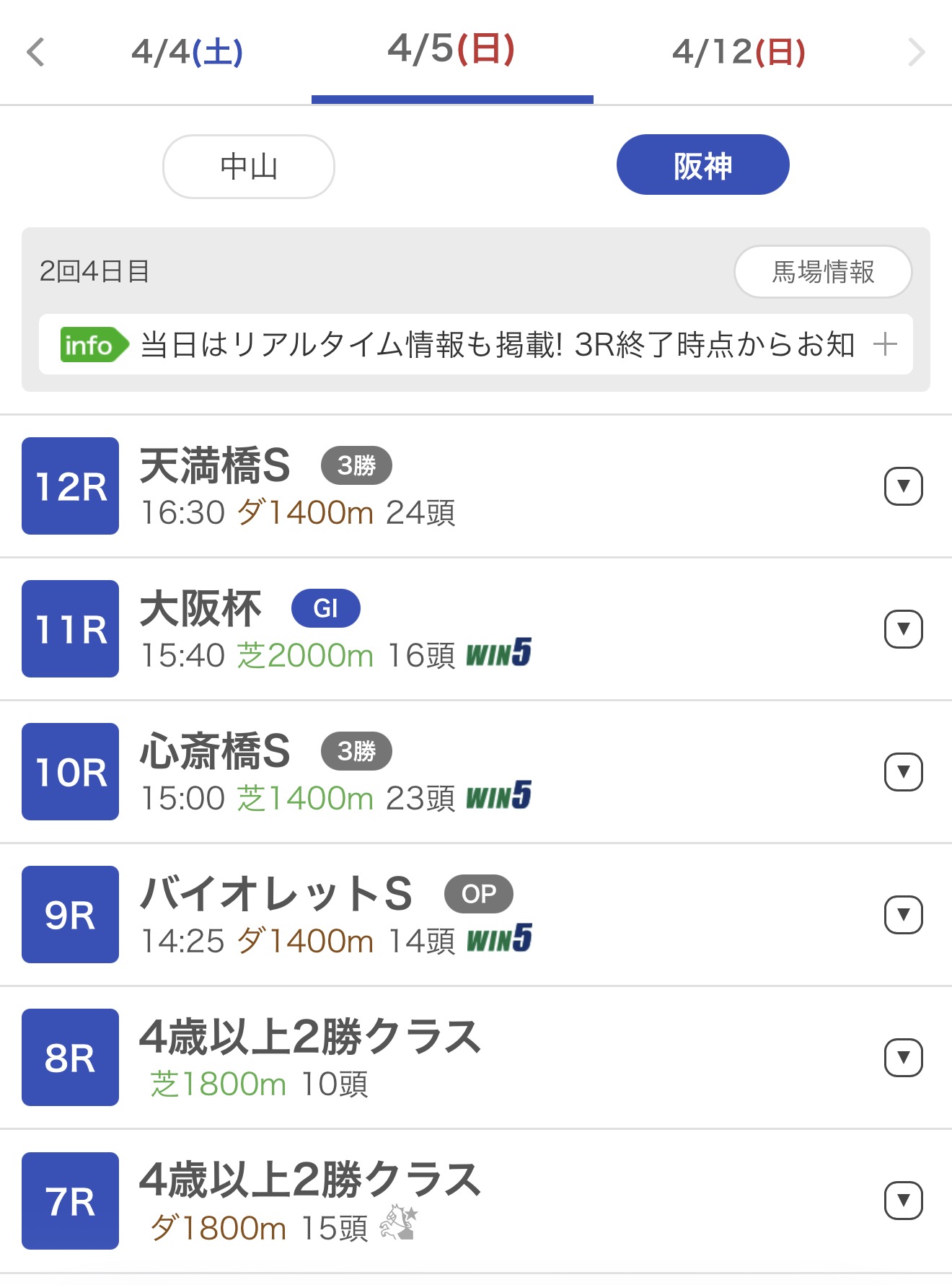Expand the dropdown arrow for 9R バイオレットS
This screenshot has width=952, height=1285.
point(903,915)
